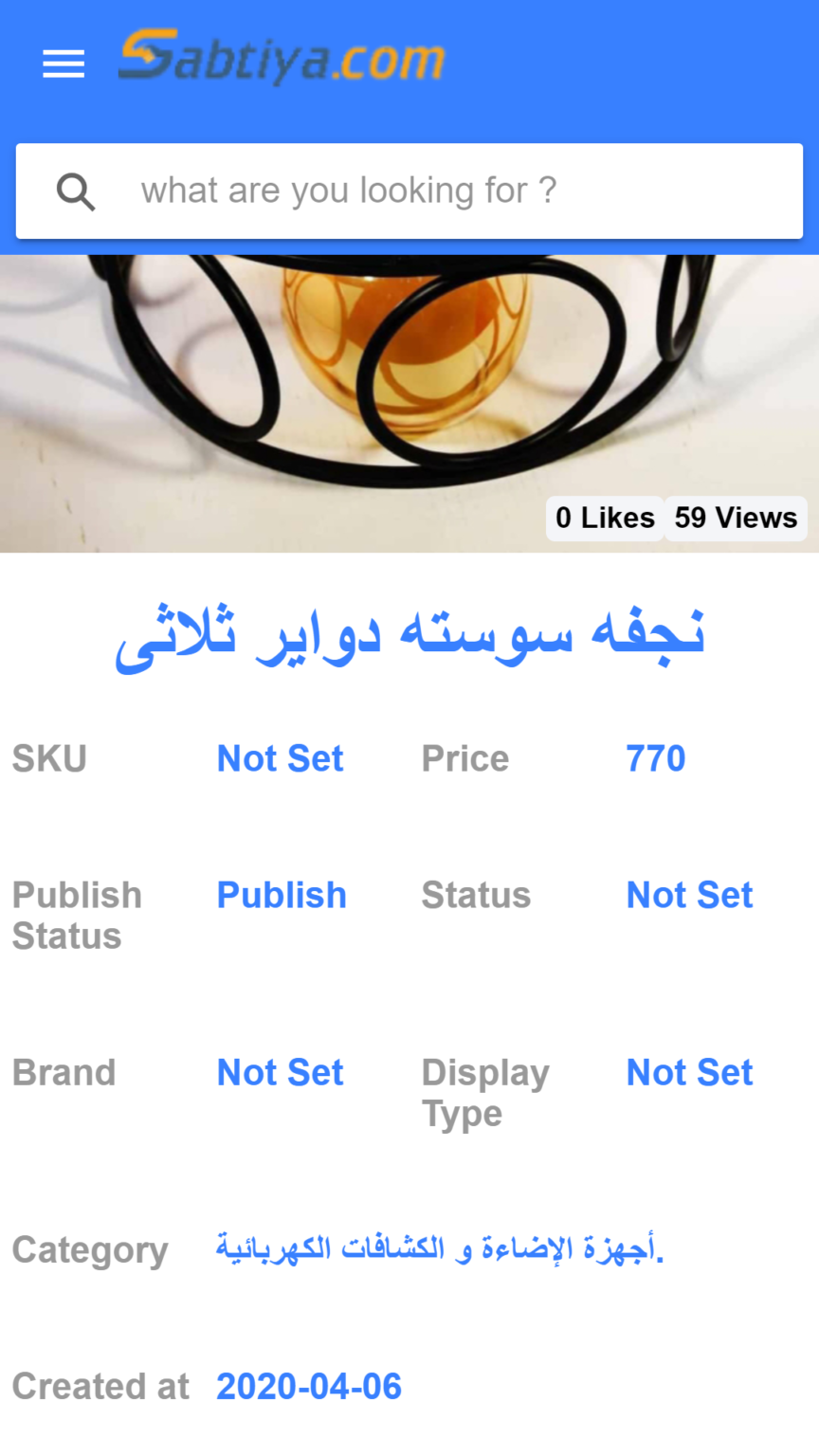Open the hamburger drawer menu
The width and height of the screenshot is (819, 1456).
[64, 64]
